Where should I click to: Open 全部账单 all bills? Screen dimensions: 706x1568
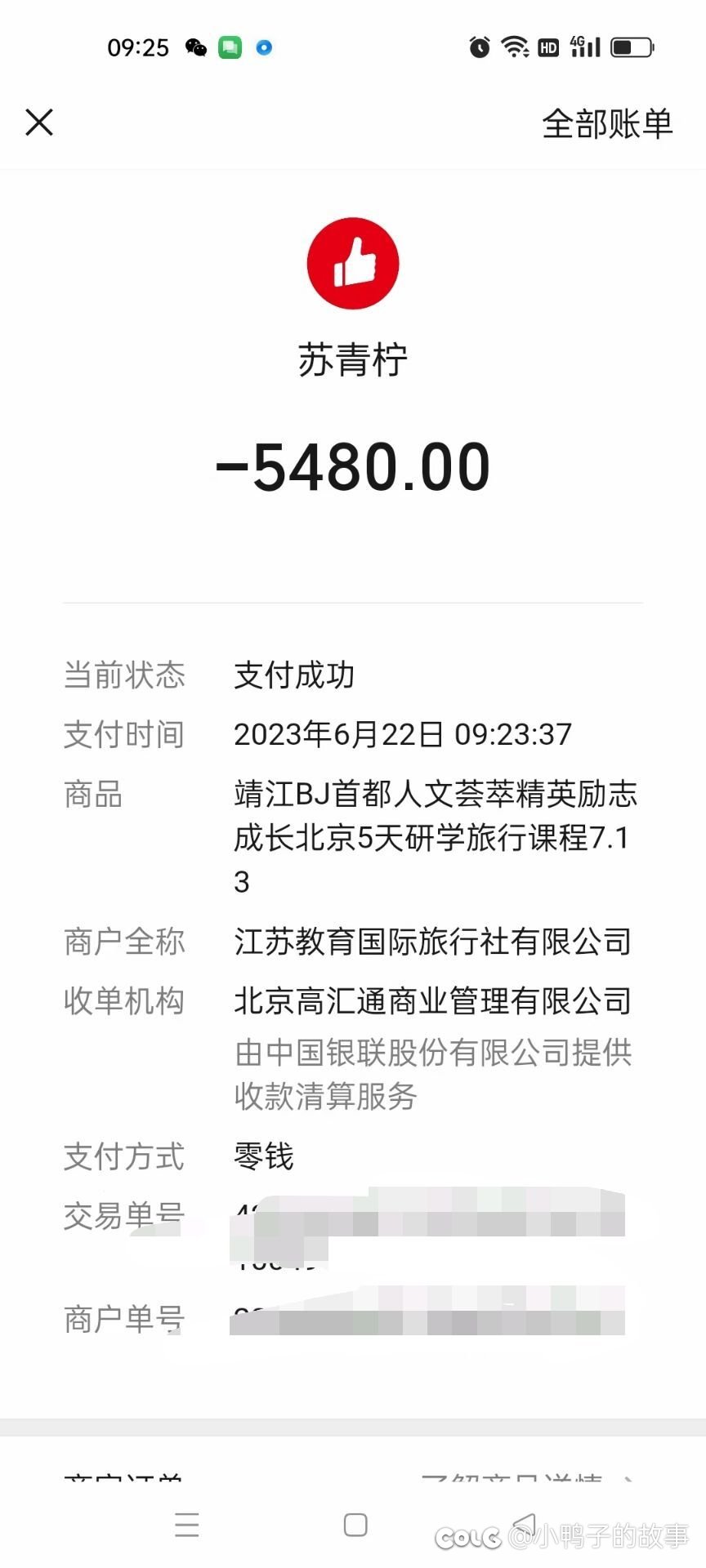[607, 124]
